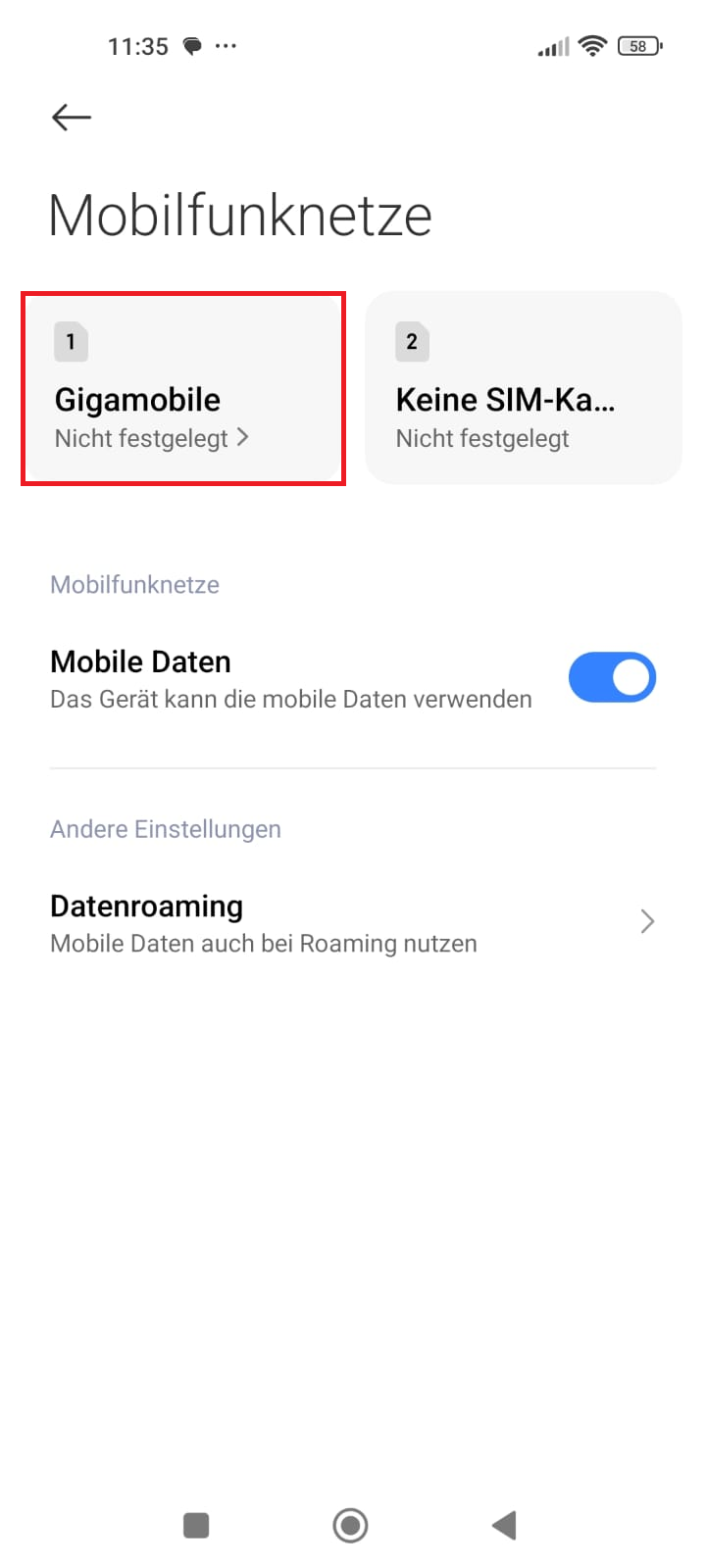This screenshot has width=706, height=1568.
Task: Open recent apps via square button
Action: click(x=196, y=1525)
